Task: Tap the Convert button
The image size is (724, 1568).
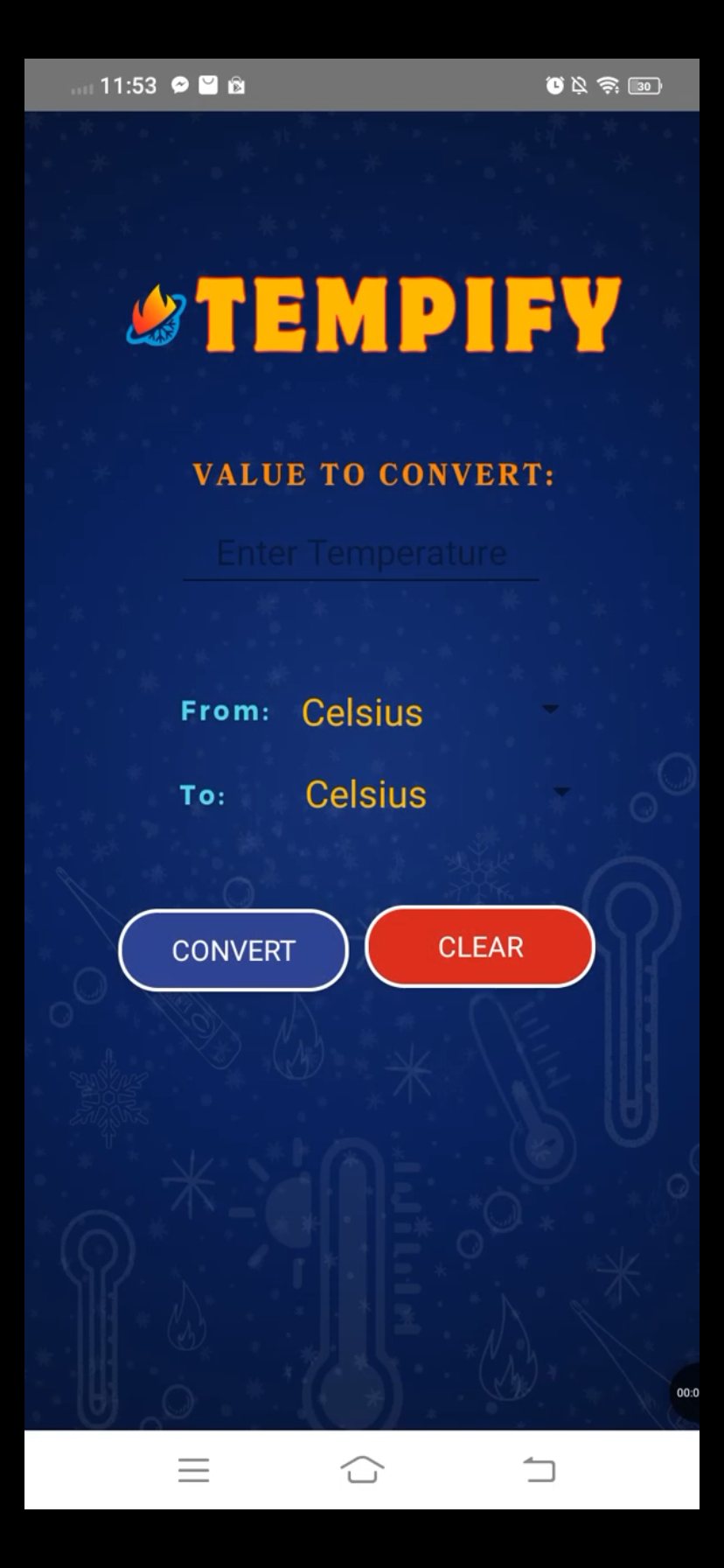Action: 233,950
